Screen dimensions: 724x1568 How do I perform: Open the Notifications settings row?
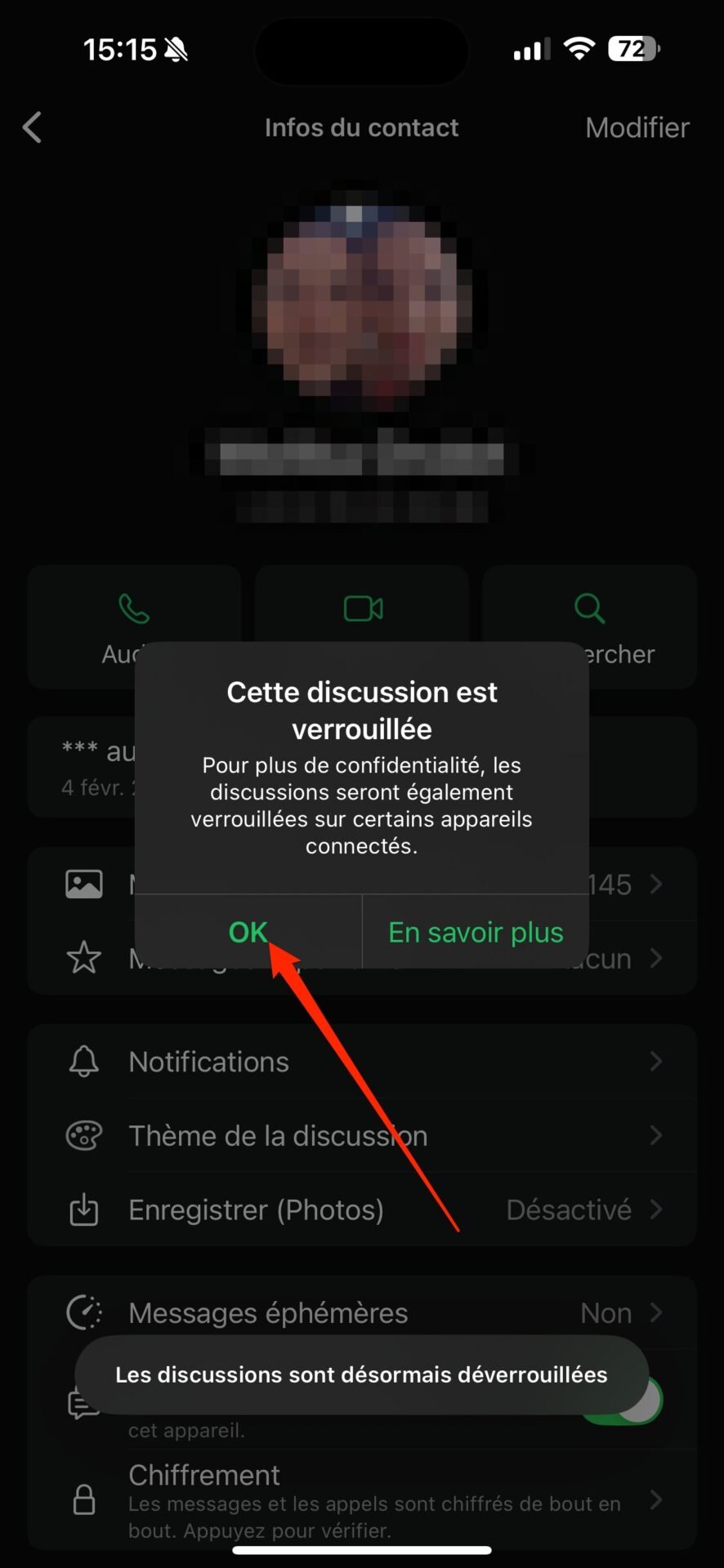[362, 1062]
